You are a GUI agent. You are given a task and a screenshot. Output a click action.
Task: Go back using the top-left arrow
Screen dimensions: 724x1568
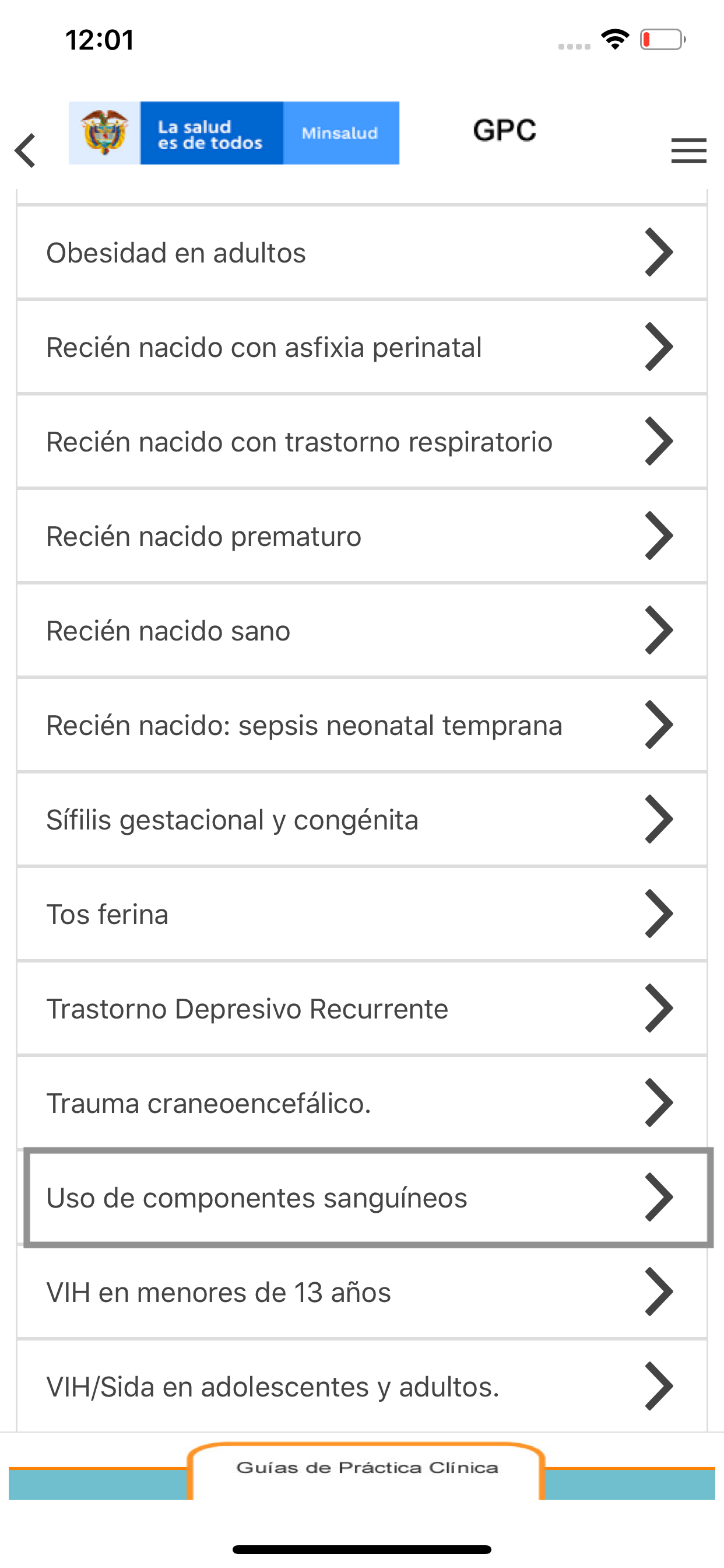click(x=26, y=150)
